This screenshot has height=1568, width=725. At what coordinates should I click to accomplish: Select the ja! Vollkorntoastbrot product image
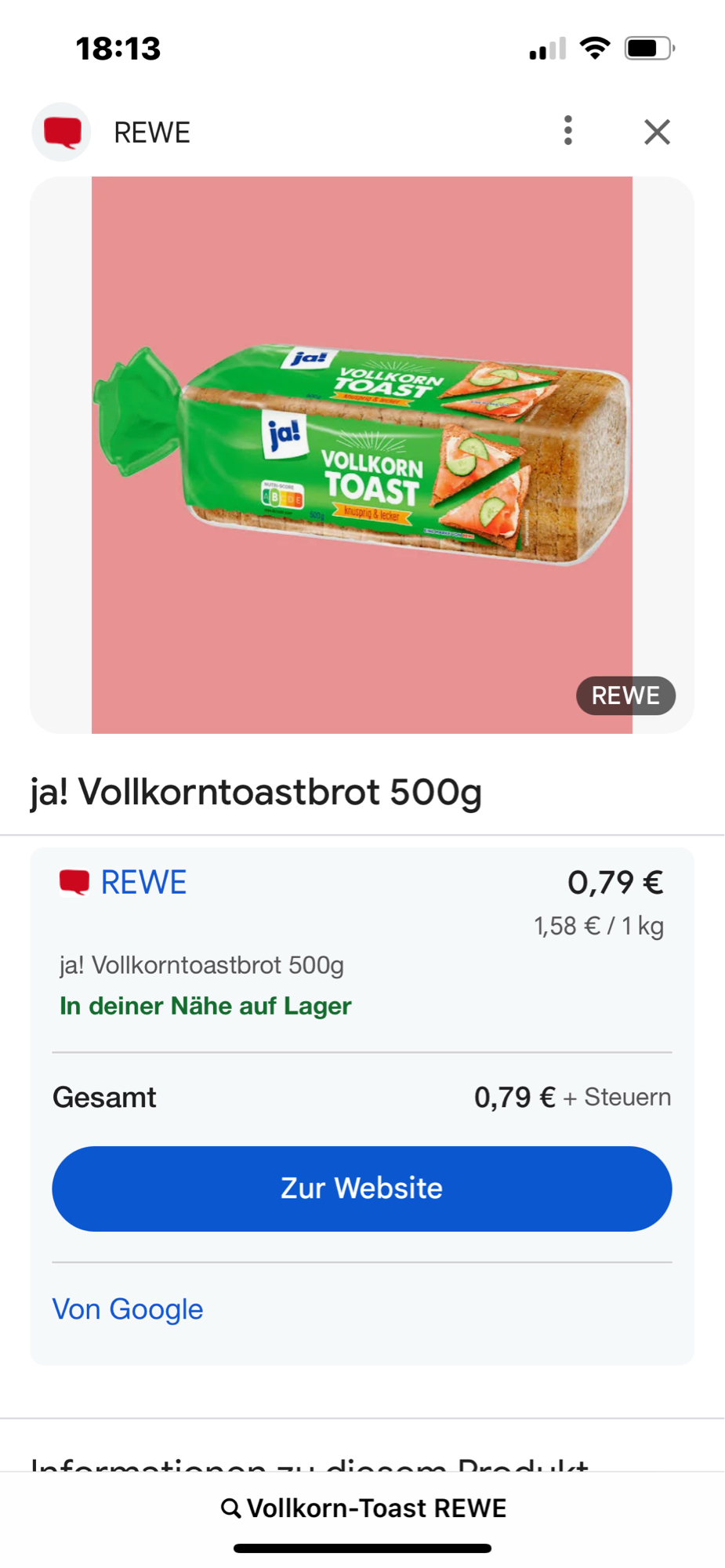pos(362,455)
